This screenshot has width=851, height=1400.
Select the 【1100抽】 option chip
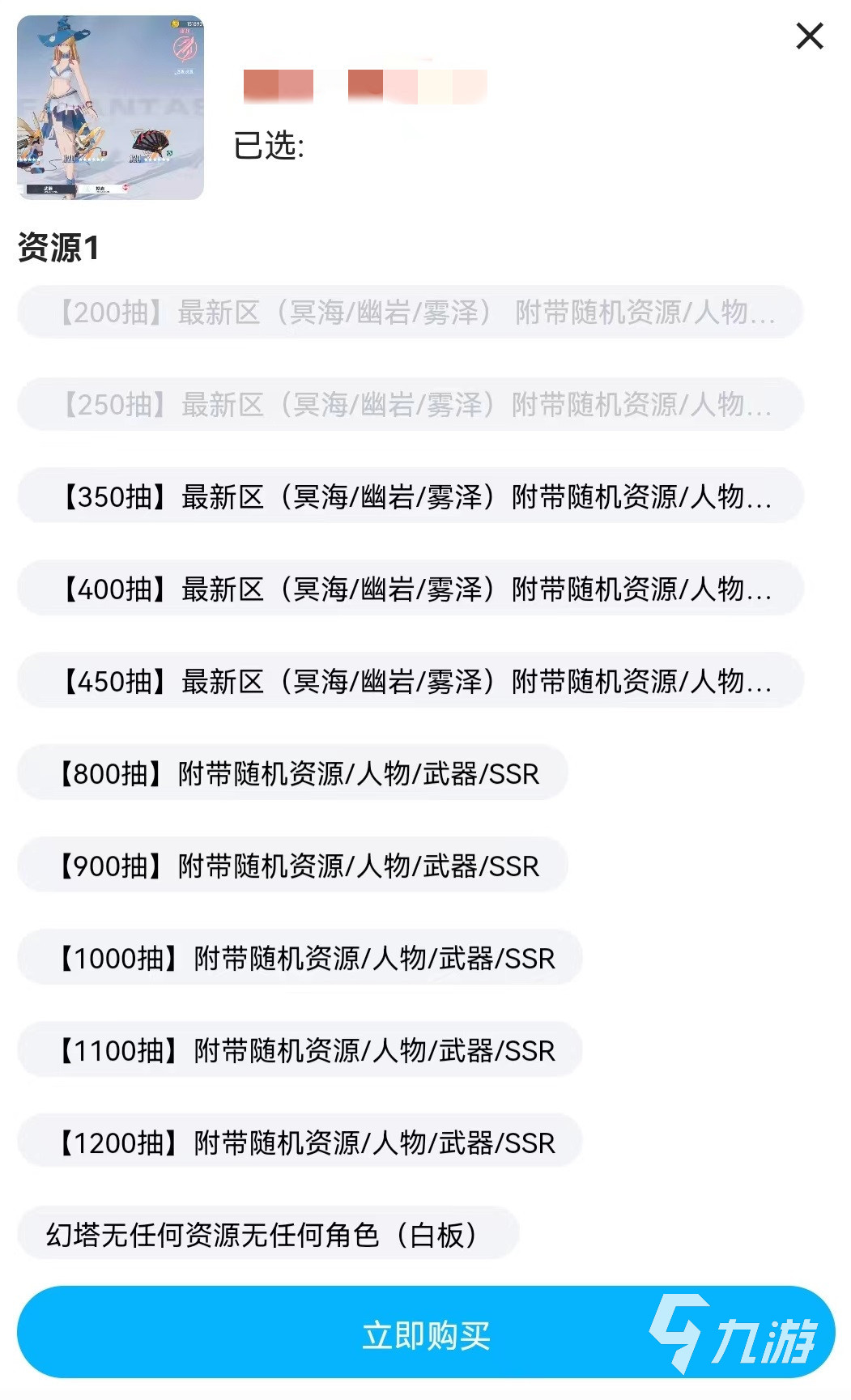(x=300, y=1050)
